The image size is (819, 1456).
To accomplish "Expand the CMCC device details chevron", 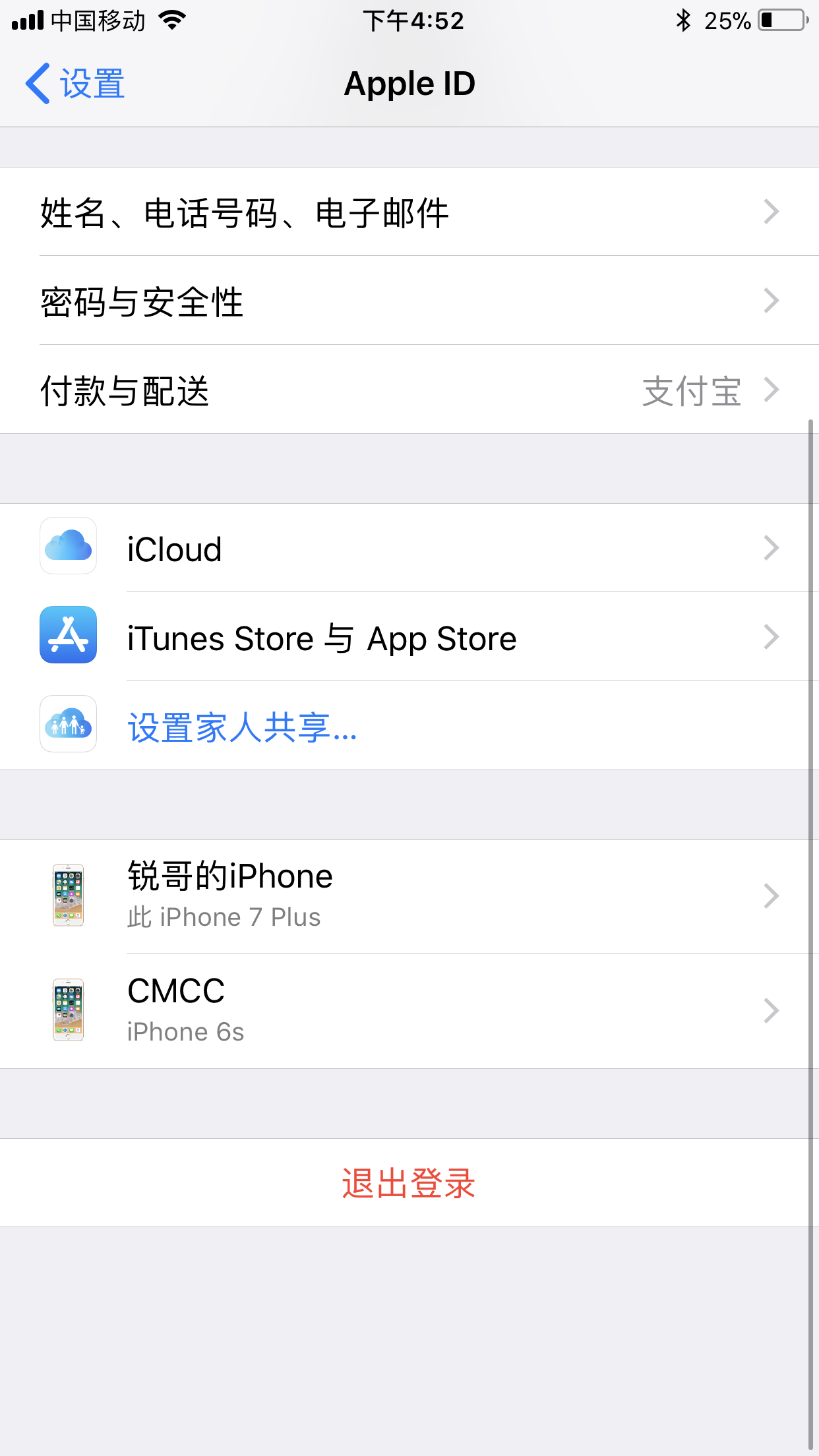I will tap(770, 1010).
